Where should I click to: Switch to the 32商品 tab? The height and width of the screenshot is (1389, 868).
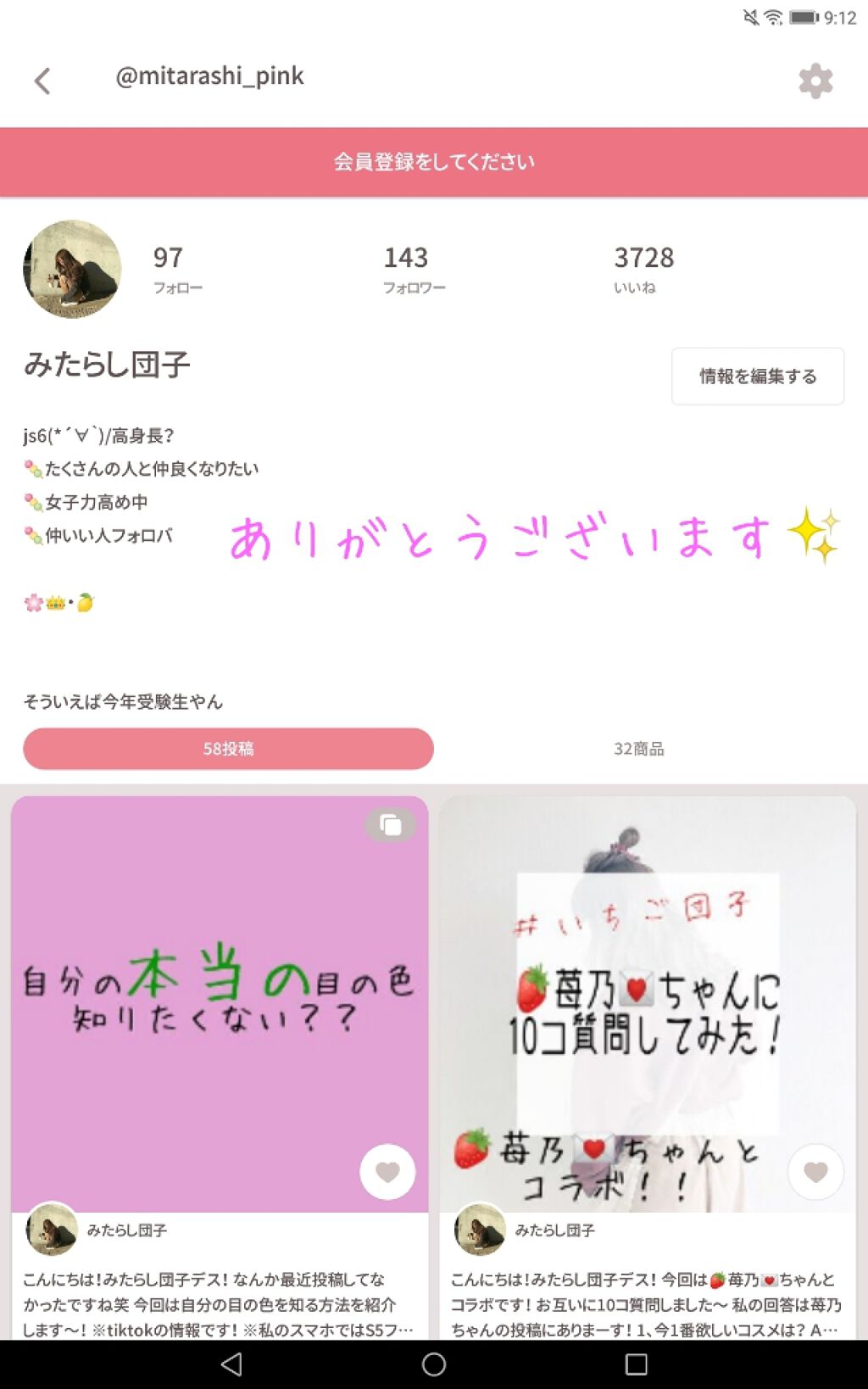click(x=640, y=748)
